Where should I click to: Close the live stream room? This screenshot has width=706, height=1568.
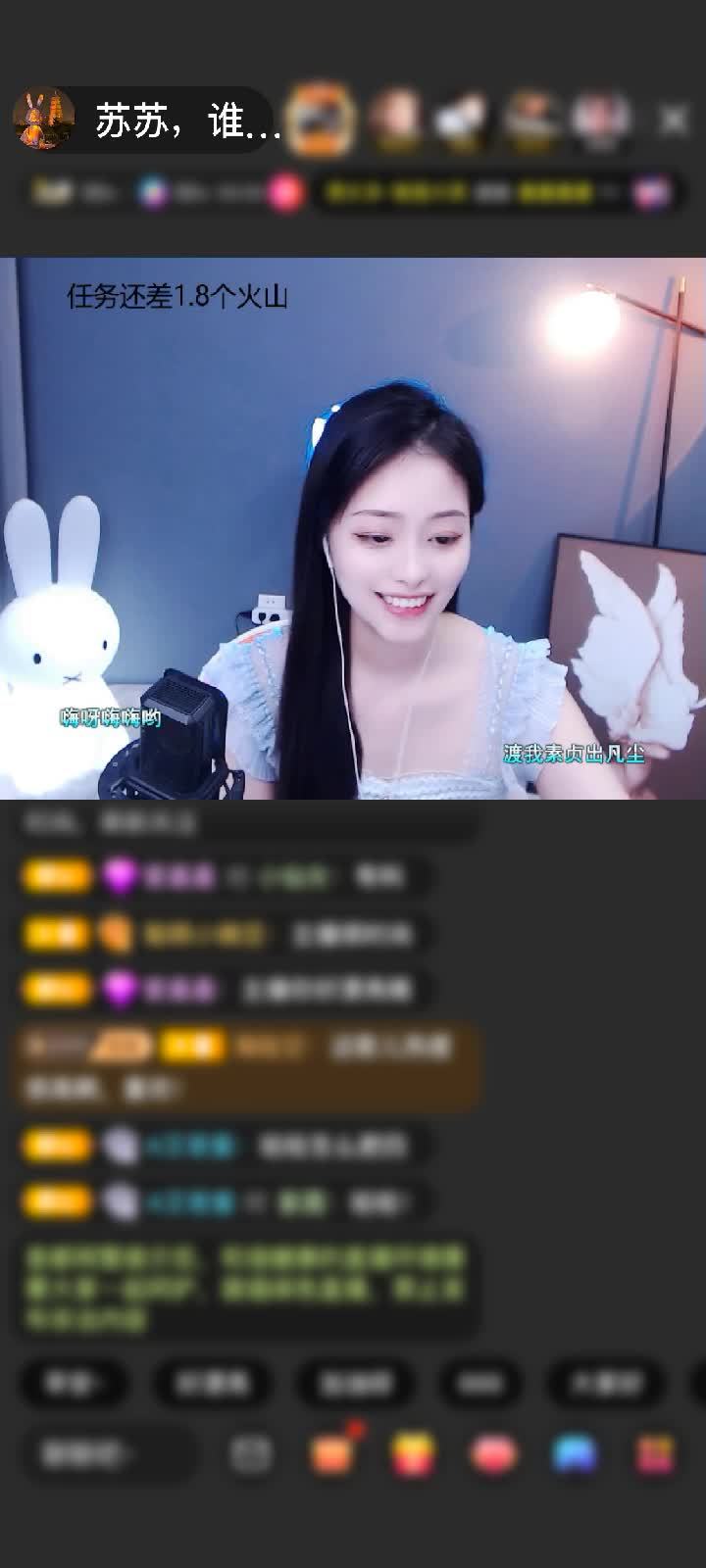673,121
